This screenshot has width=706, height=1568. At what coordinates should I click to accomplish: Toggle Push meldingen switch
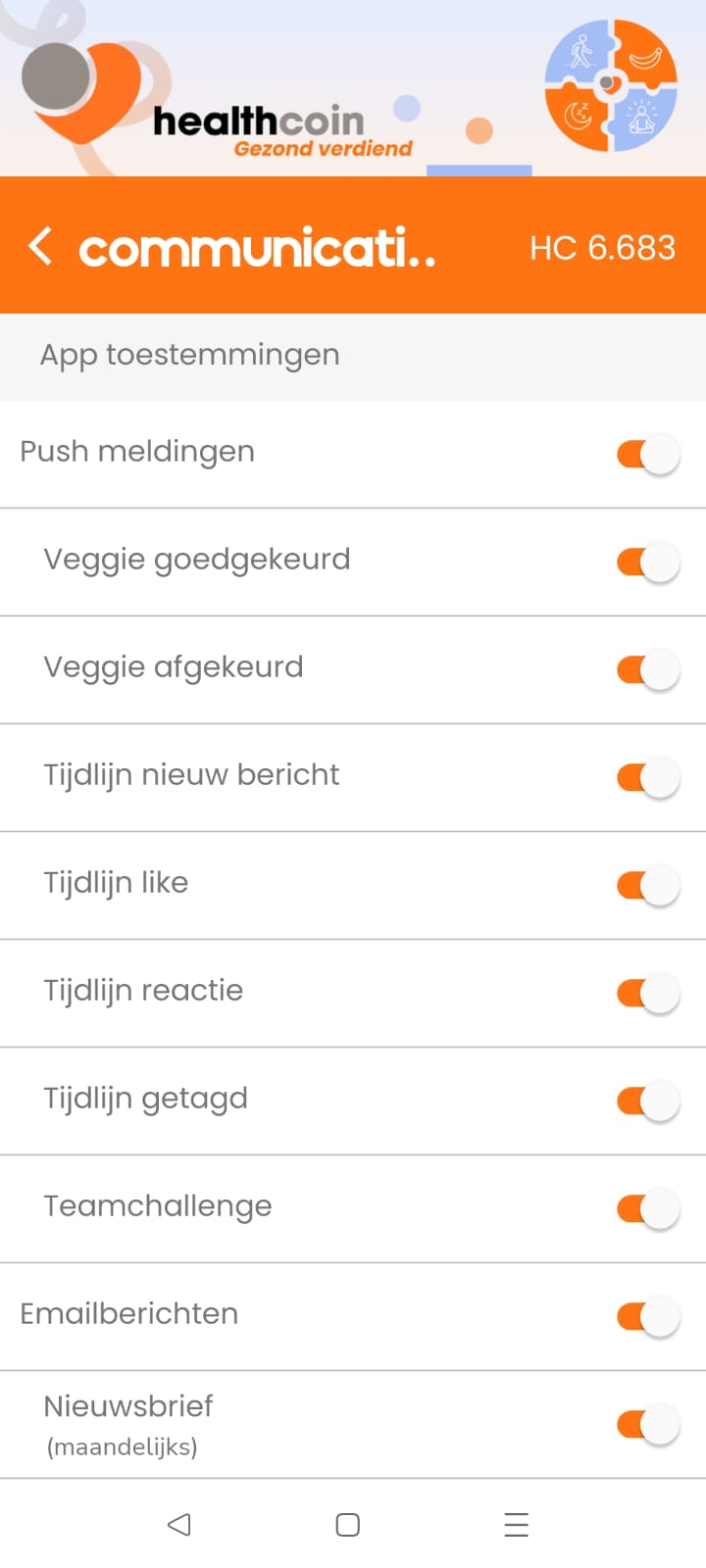pyautogui.click(x=648, y=455)
